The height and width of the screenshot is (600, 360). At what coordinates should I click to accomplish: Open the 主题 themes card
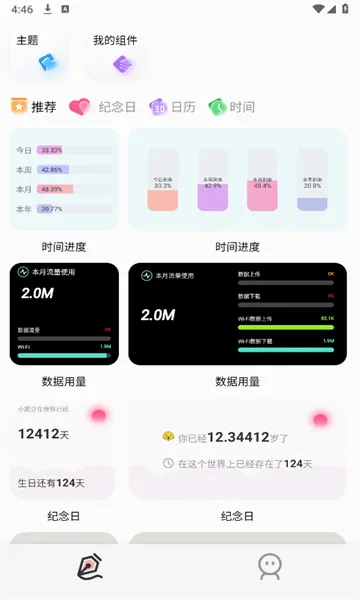pyautogui.click(x=39, y=55)
